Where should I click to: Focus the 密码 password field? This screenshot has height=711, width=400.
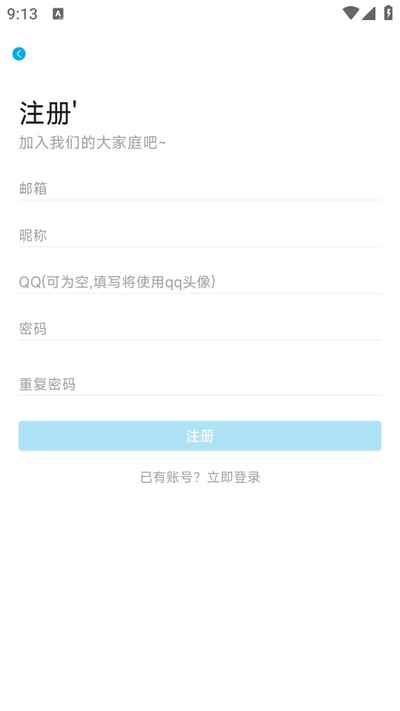pyautogui.click(x=200, y=328)
